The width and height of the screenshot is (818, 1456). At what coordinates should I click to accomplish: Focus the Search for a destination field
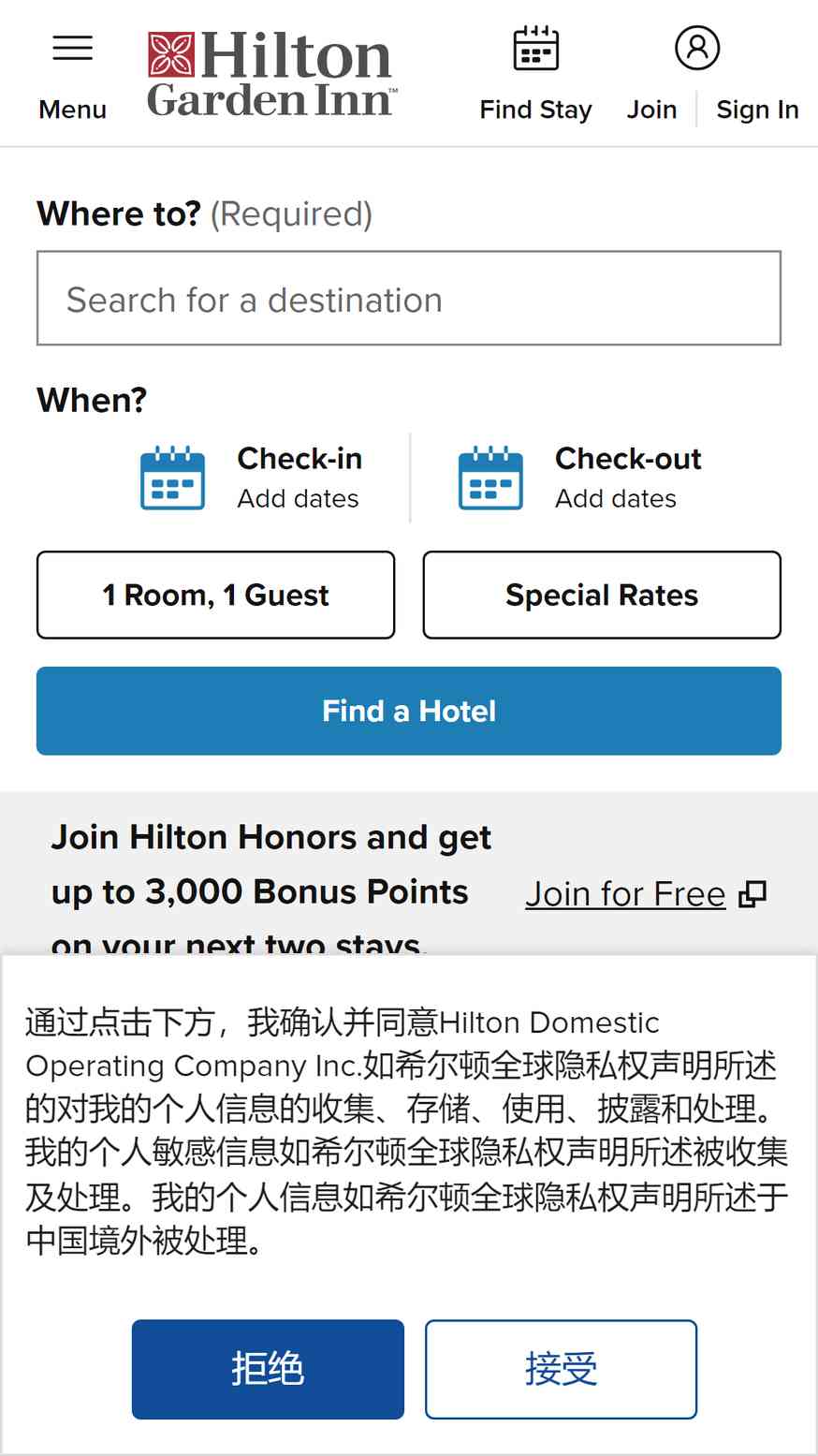tap(409, 298)
